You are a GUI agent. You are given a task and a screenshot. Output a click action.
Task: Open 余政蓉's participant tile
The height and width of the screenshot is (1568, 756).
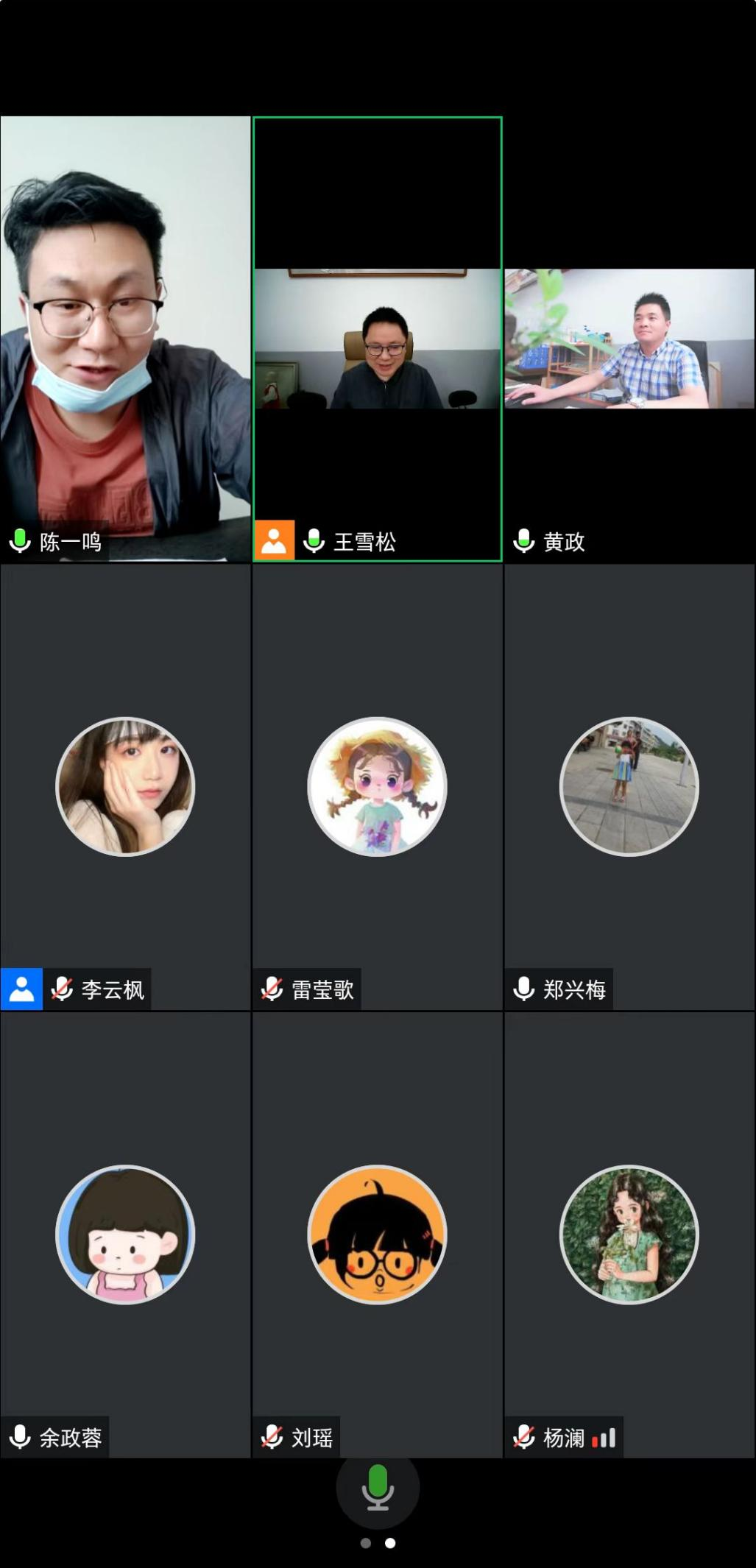pyautogui.click(x=125, y=1234)
